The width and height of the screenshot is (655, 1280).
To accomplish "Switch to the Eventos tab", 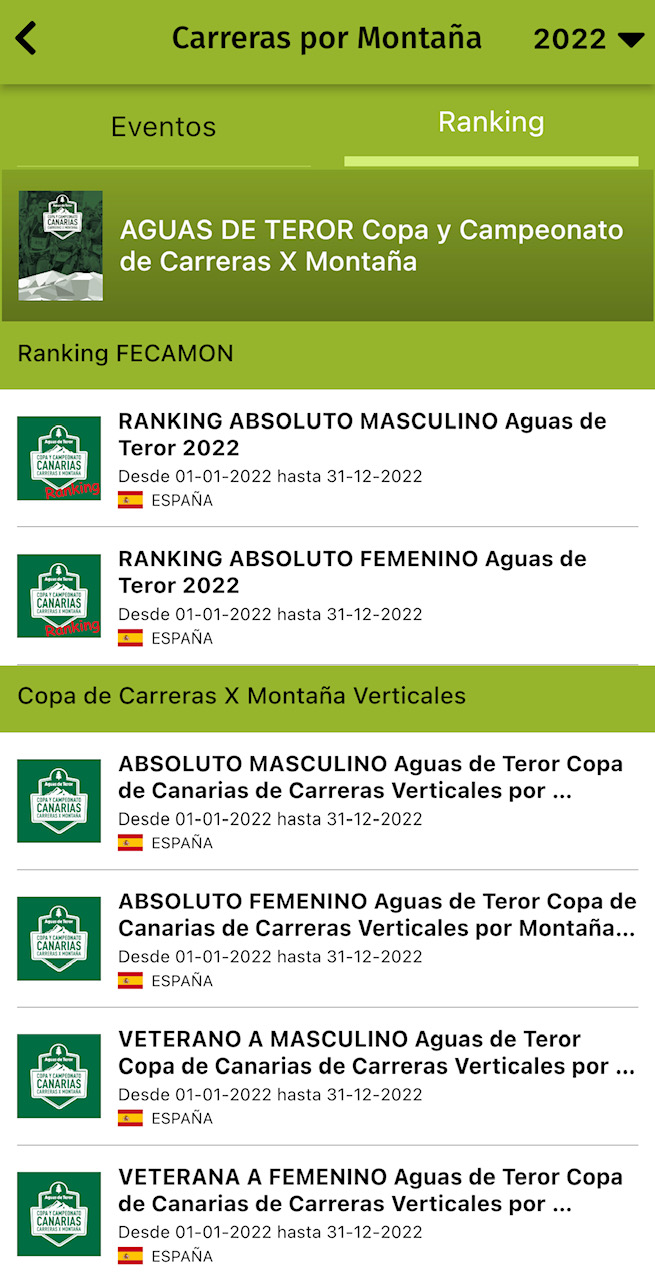I will (163, 127).
